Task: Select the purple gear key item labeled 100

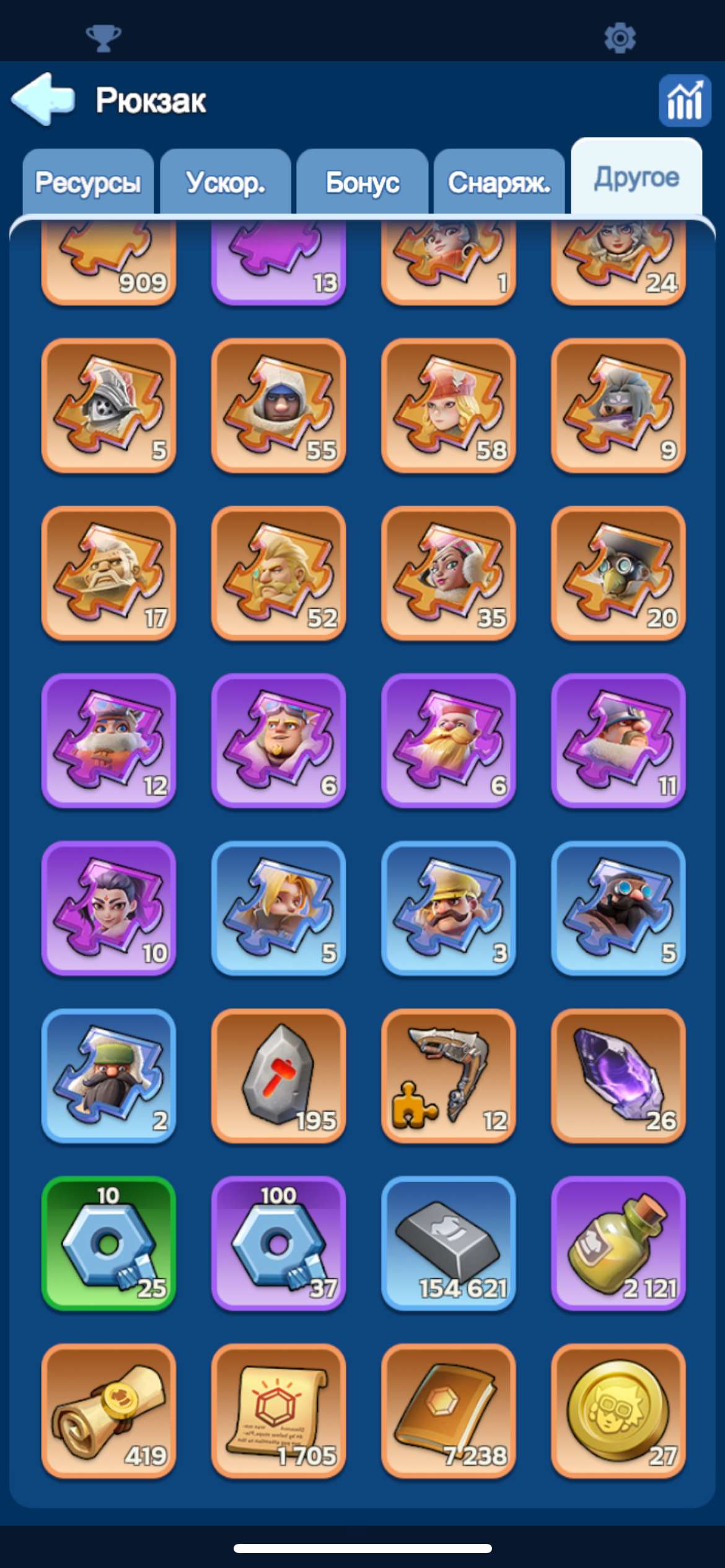Action: pos(279,1243)
